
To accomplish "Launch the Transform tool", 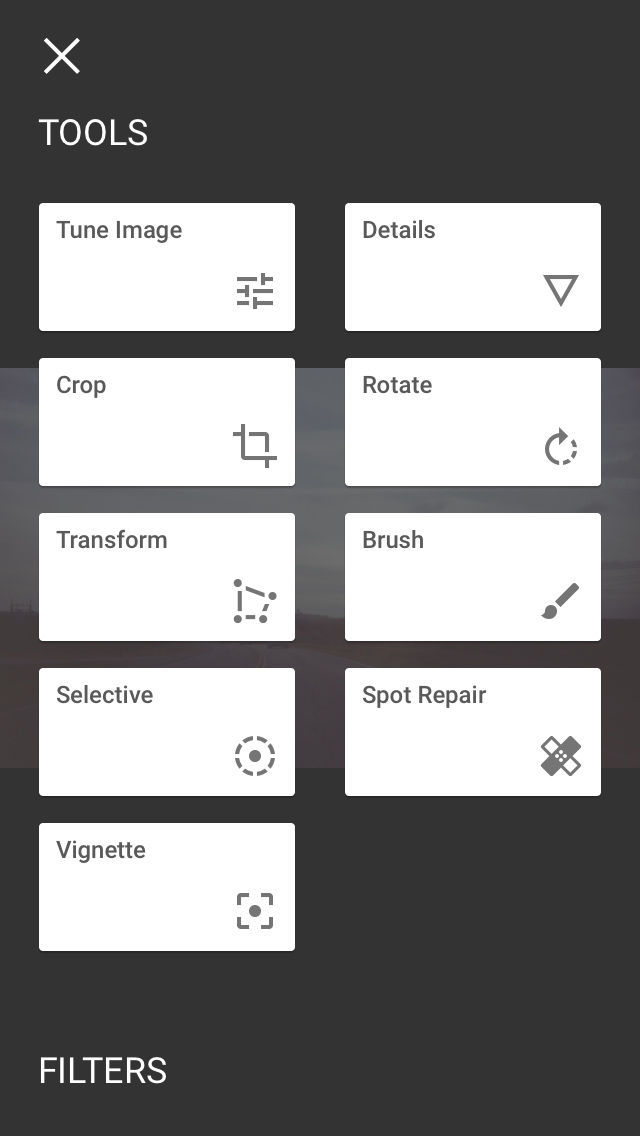I will tap(167, 577).
